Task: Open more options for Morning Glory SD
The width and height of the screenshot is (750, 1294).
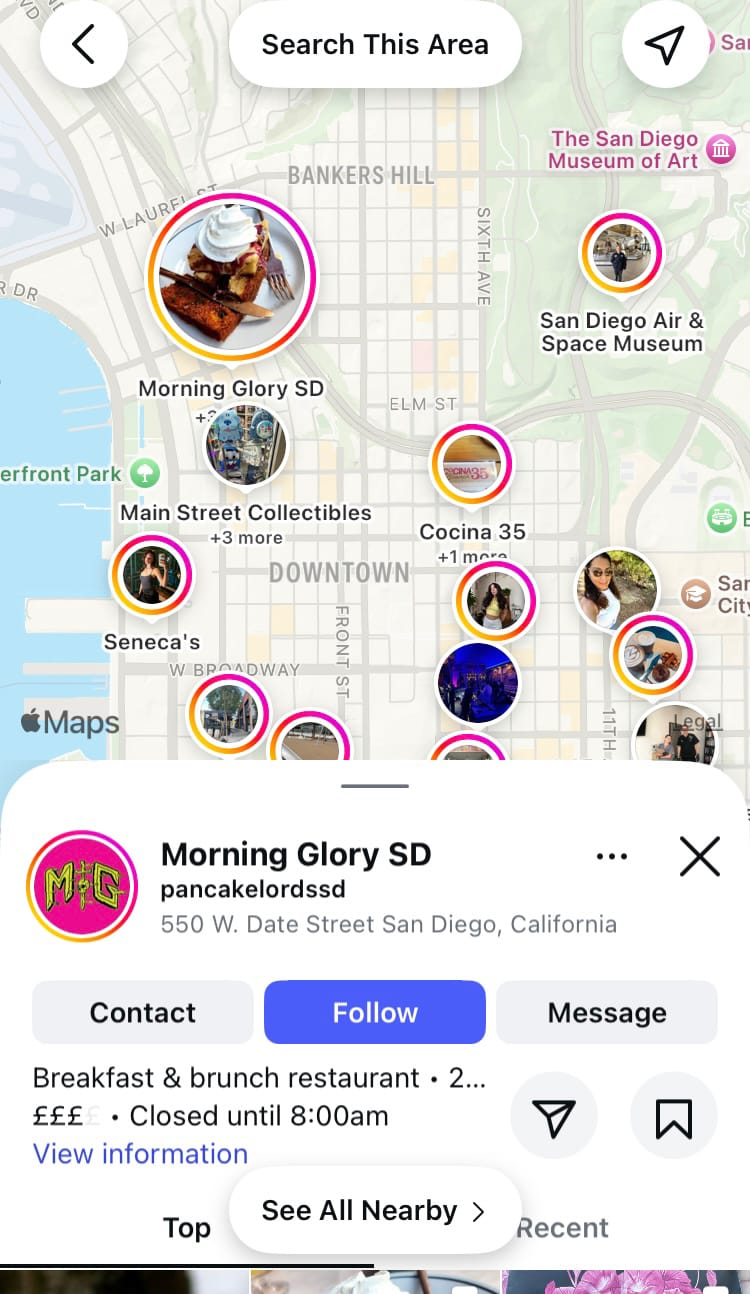Action: [x=611, y=857]
